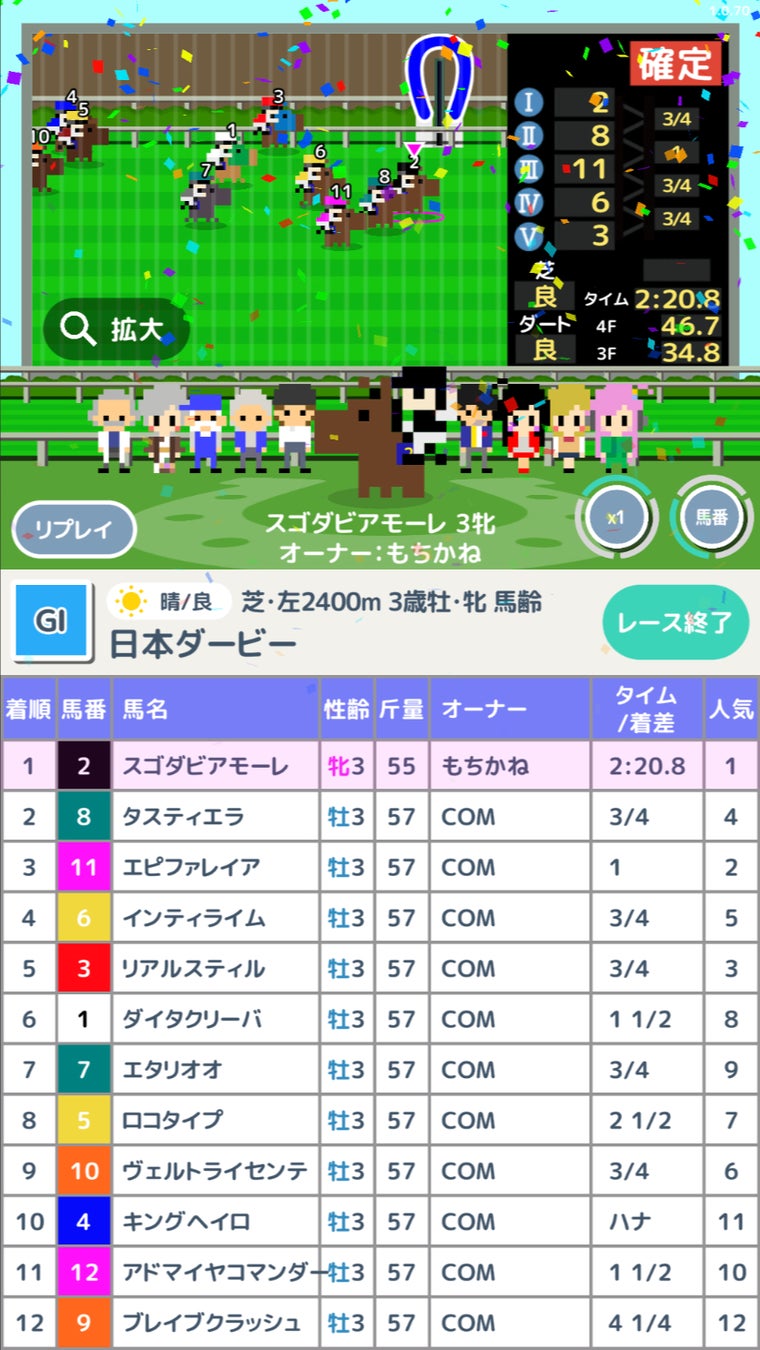
Task: Watch the race again with リプレイ
Action: coord(74,529)
